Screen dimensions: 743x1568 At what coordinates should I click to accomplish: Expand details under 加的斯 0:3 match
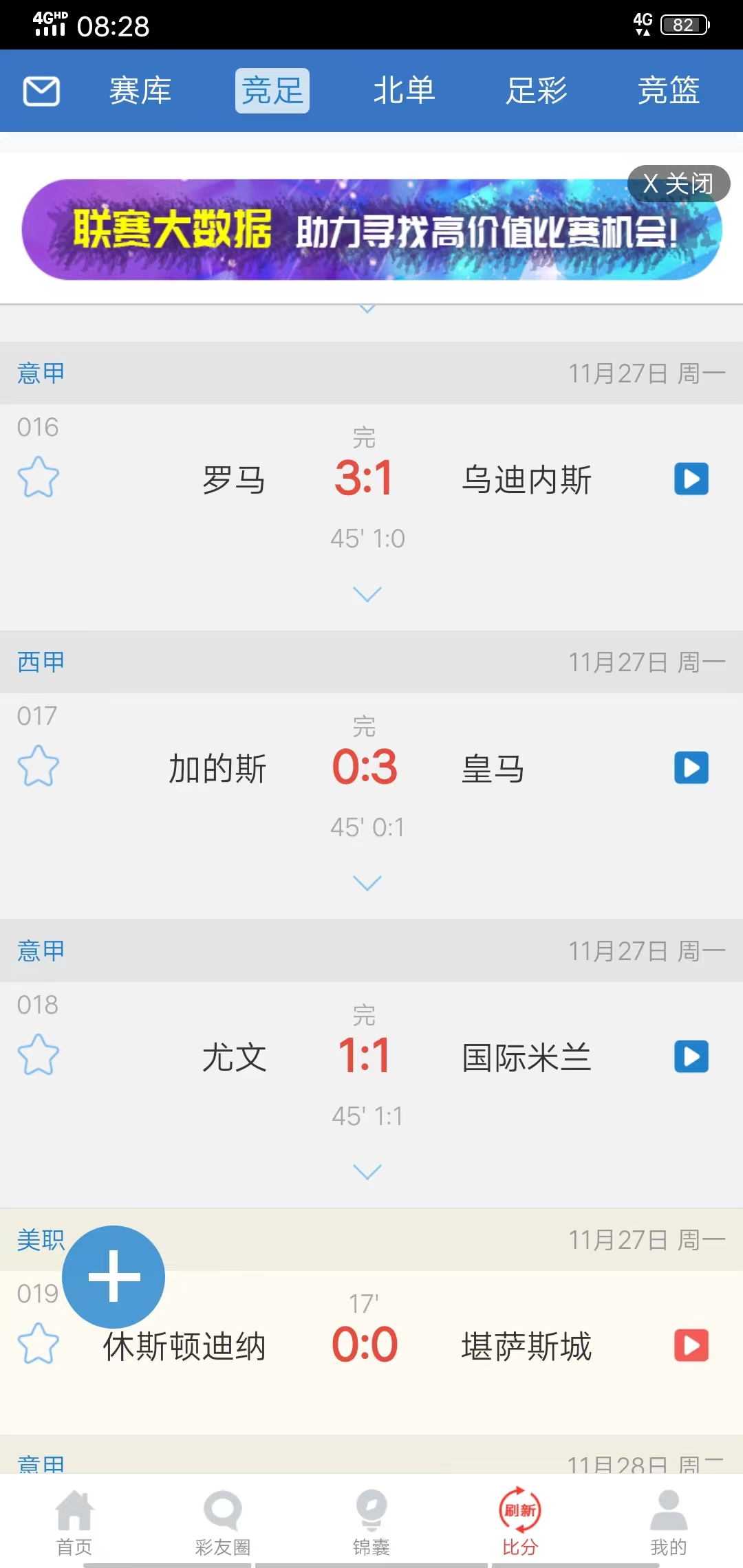pyautogui.click(x=367, y=883)
